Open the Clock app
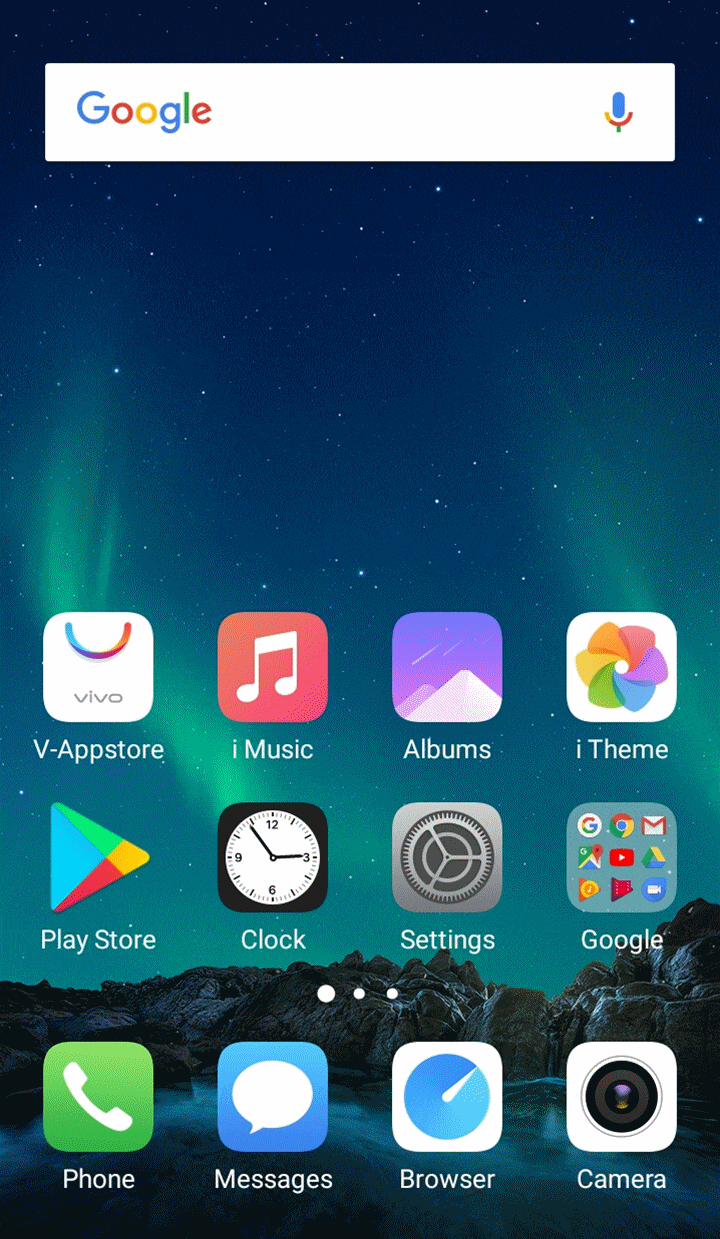The height and width of the screenshot is (1239, 720). (272, 857)
